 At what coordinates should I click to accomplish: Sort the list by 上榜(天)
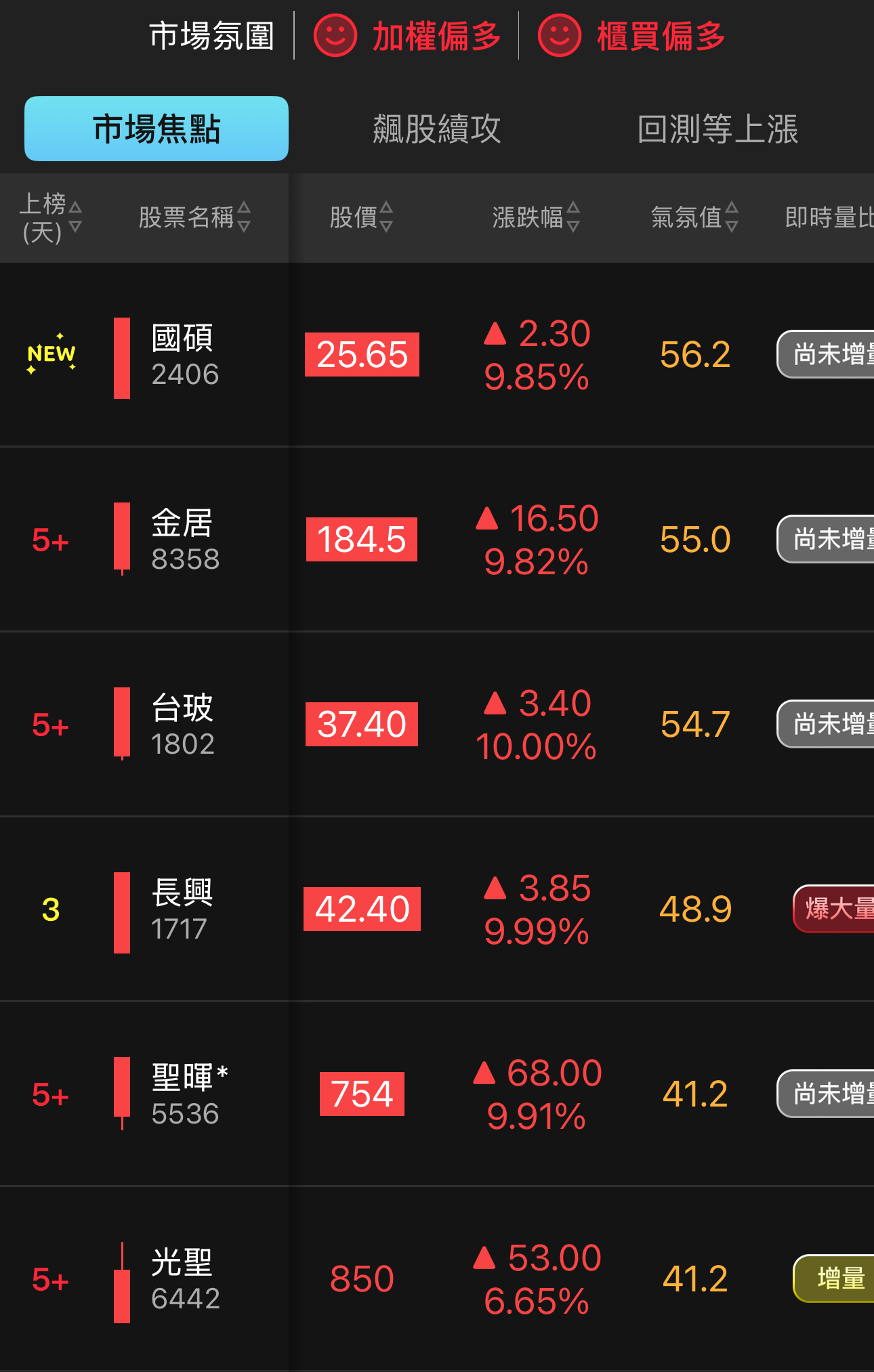(x=51, y=217)
